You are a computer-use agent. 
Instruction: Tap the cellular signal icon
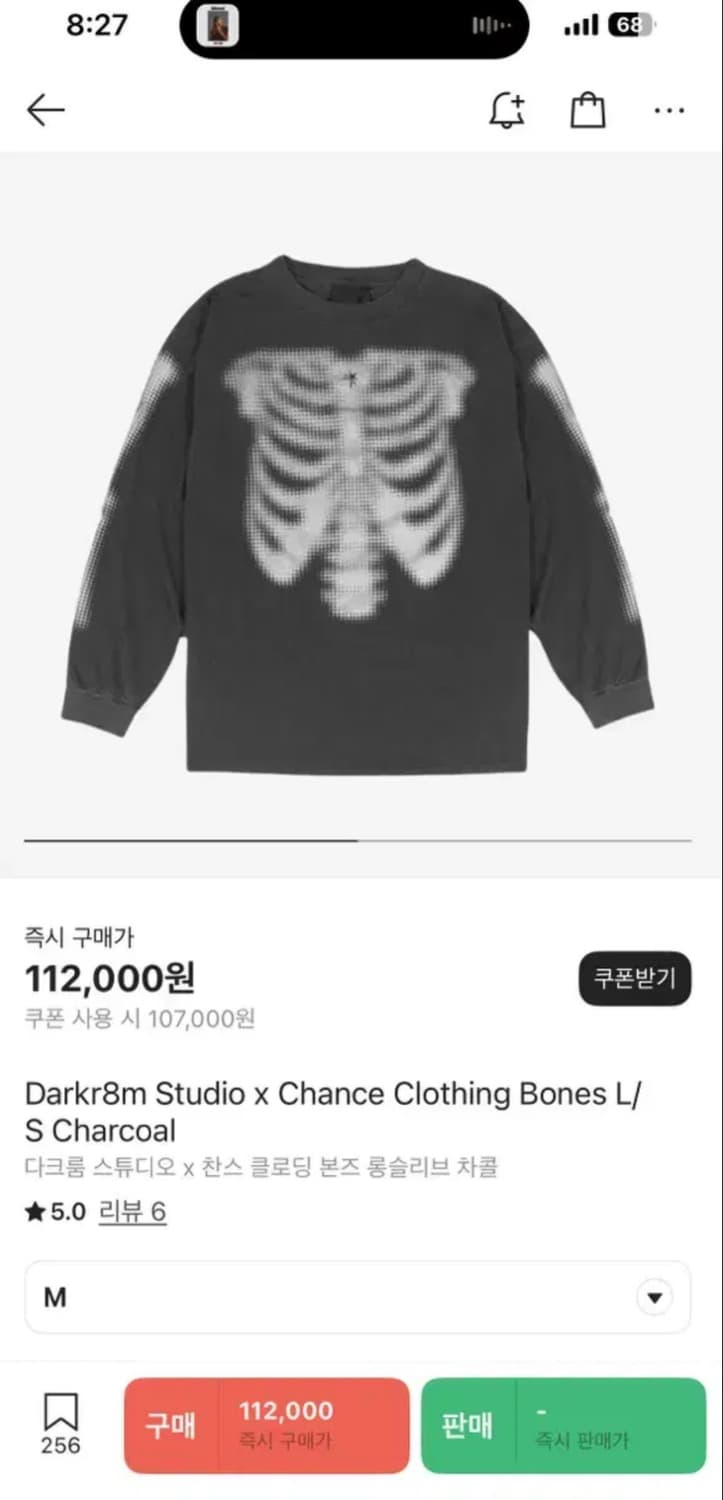[x=582, y=25]
